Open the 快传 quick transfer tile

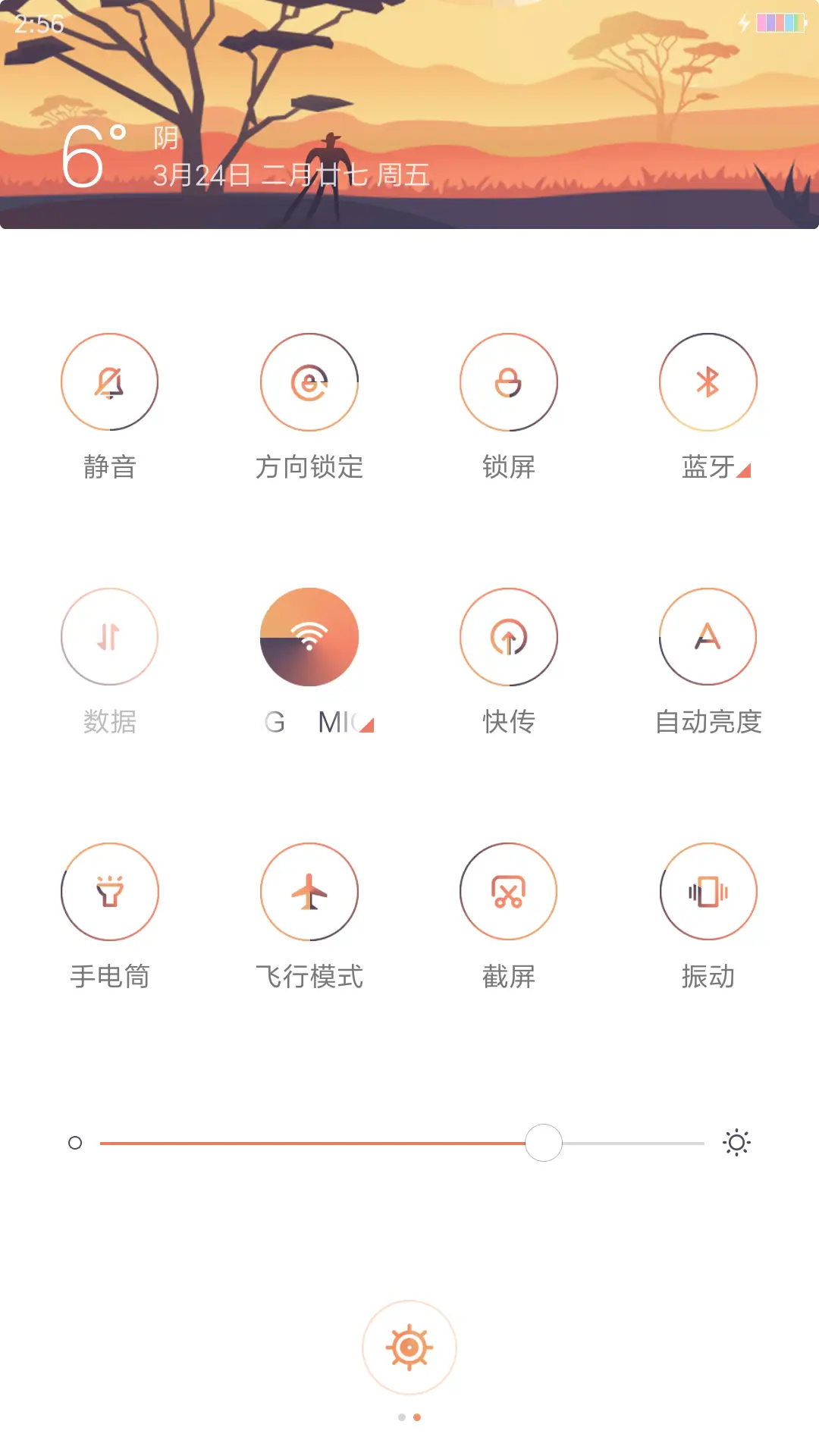(x=509, y=638)
